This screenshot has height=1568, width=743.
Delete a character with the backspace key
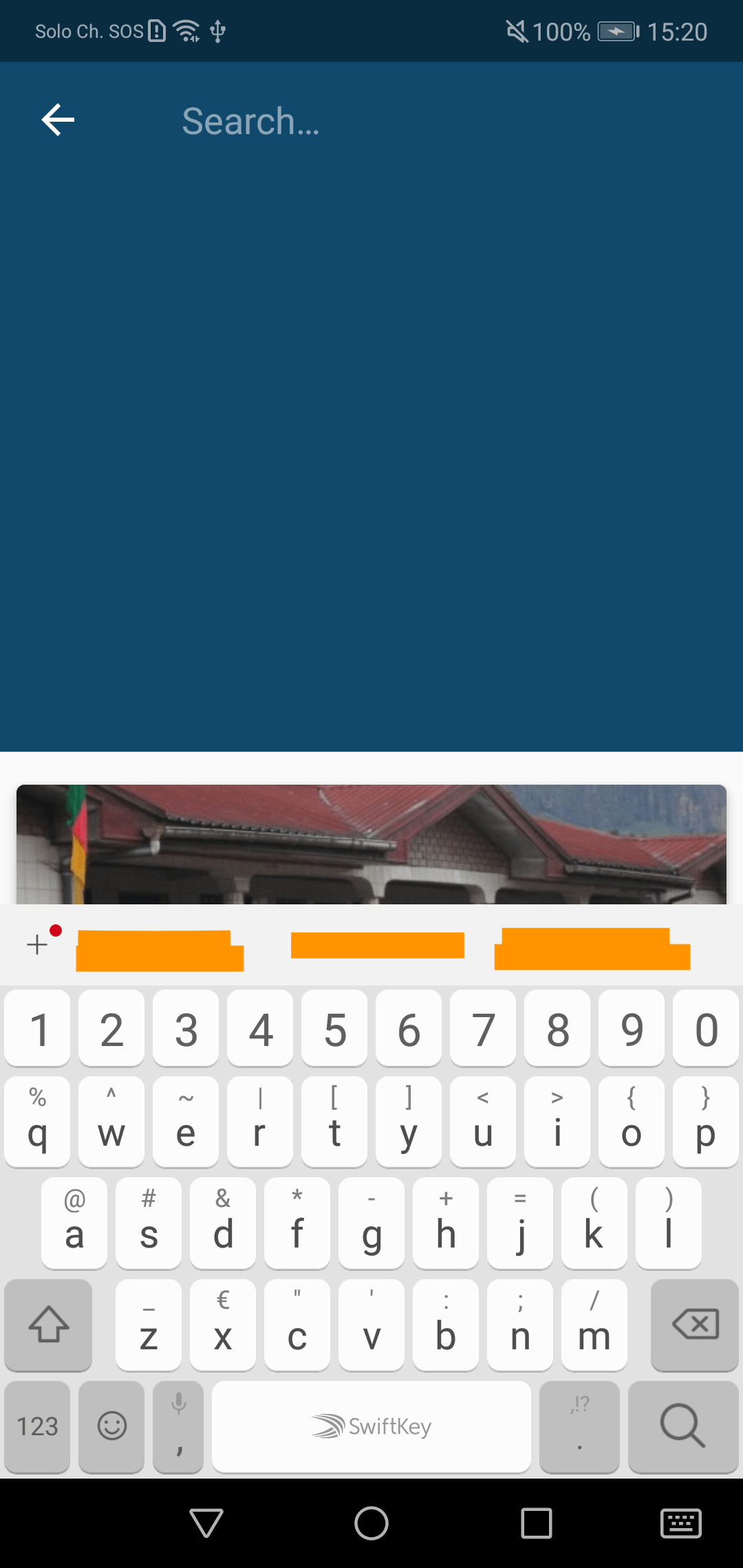[x=695, y=1325]
